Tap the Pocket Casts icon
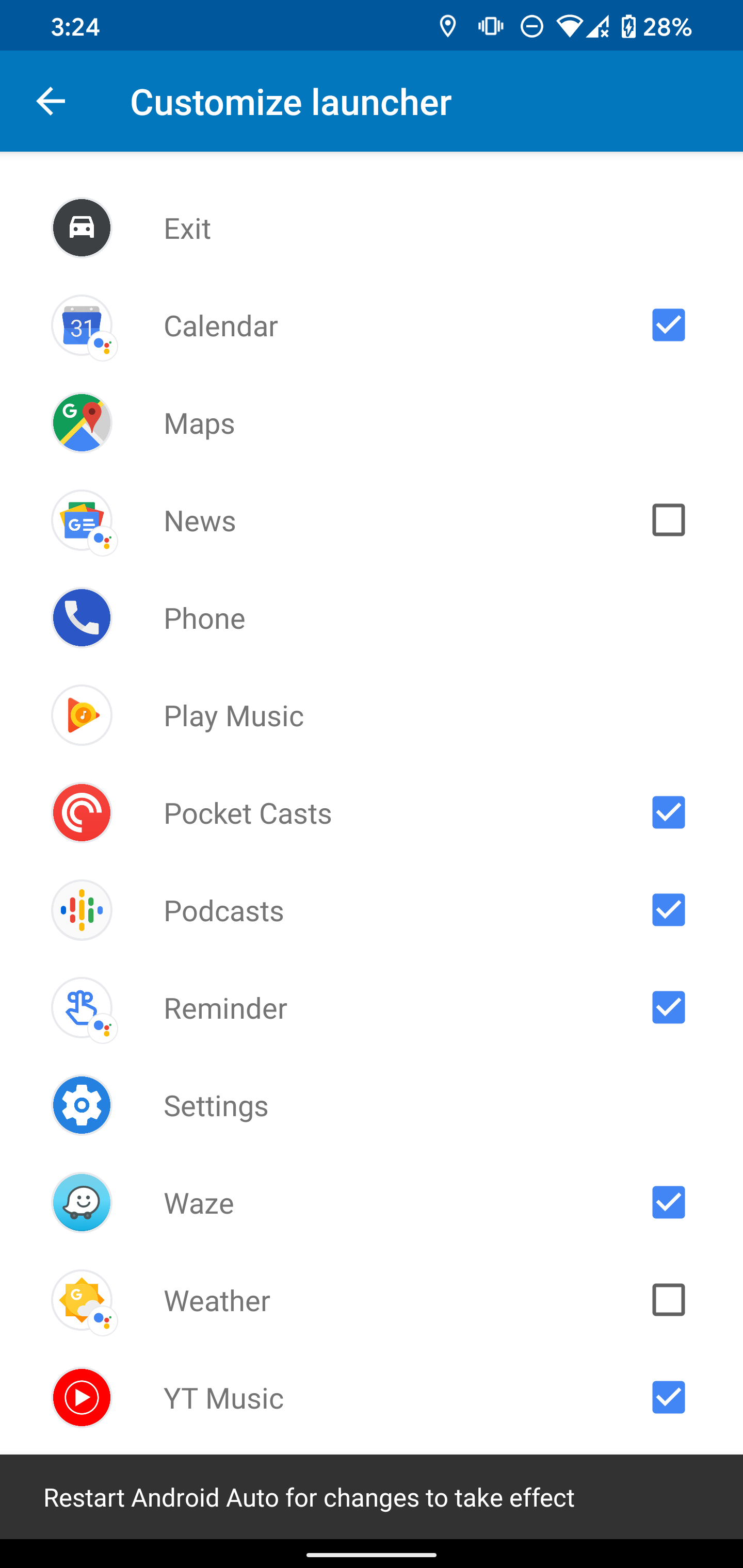This screenshot has height=1568, width=743. (82, 812)
